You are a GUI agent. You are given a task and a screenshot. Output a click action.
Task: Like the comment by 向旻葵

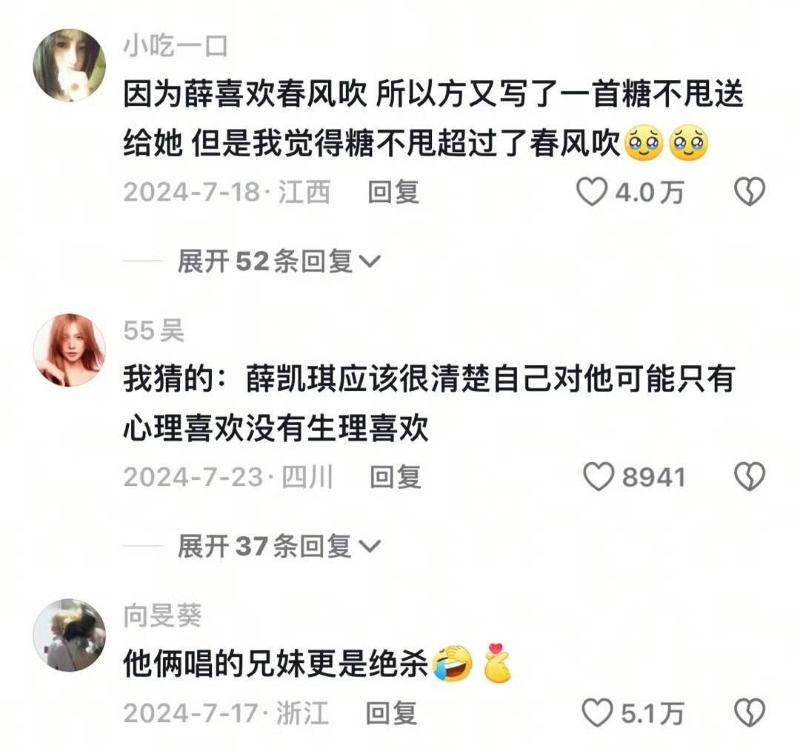point(596,712)
